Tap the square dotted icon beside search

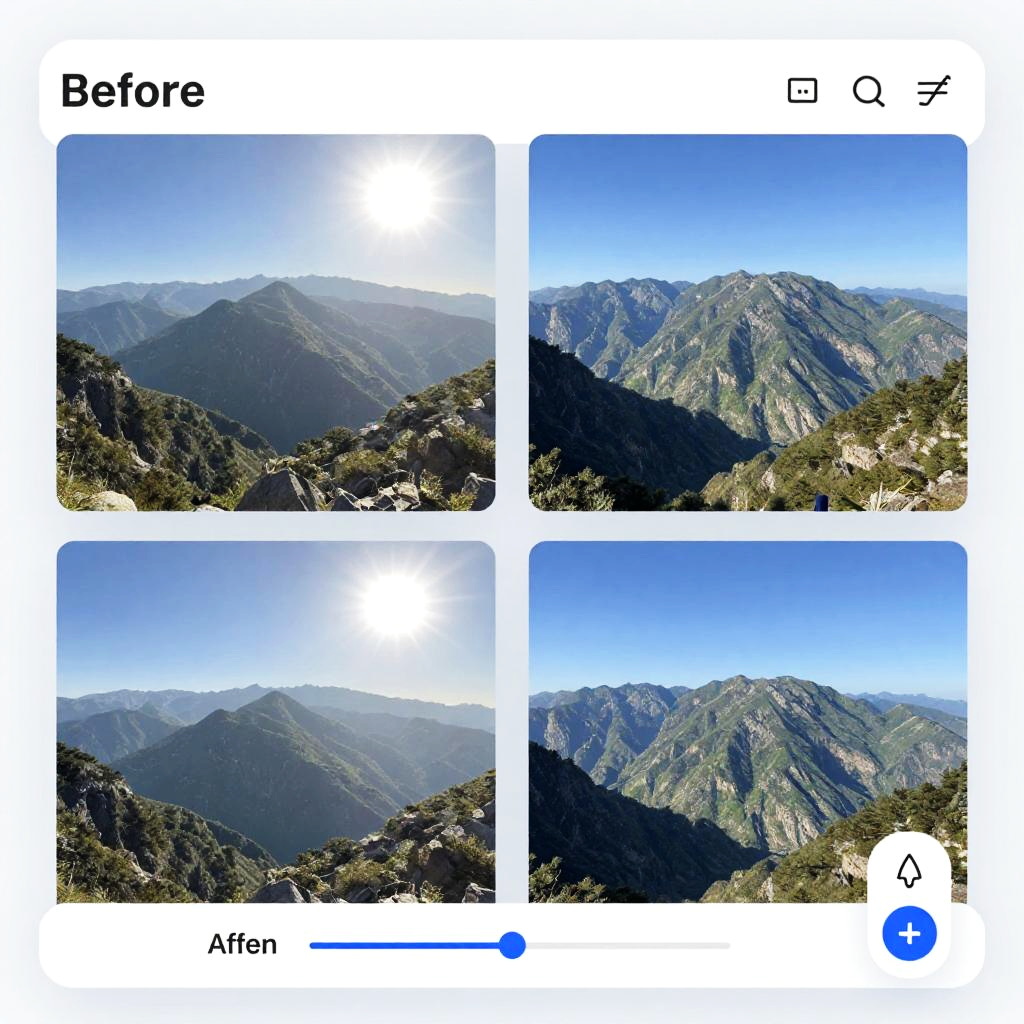(x=802, y=91)
